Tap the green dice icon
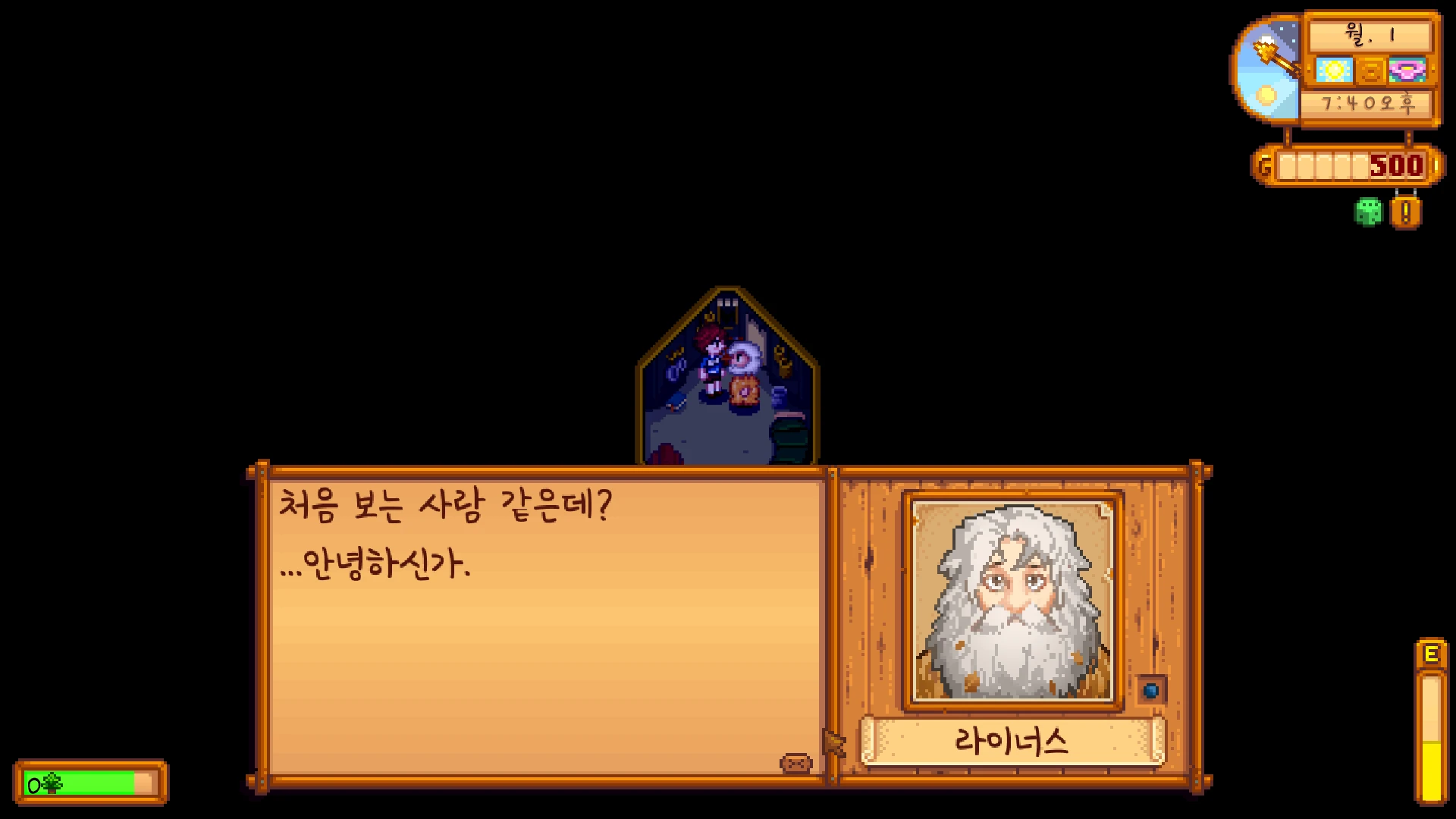The image size is (1456, 819). (x=1369, y=212)
